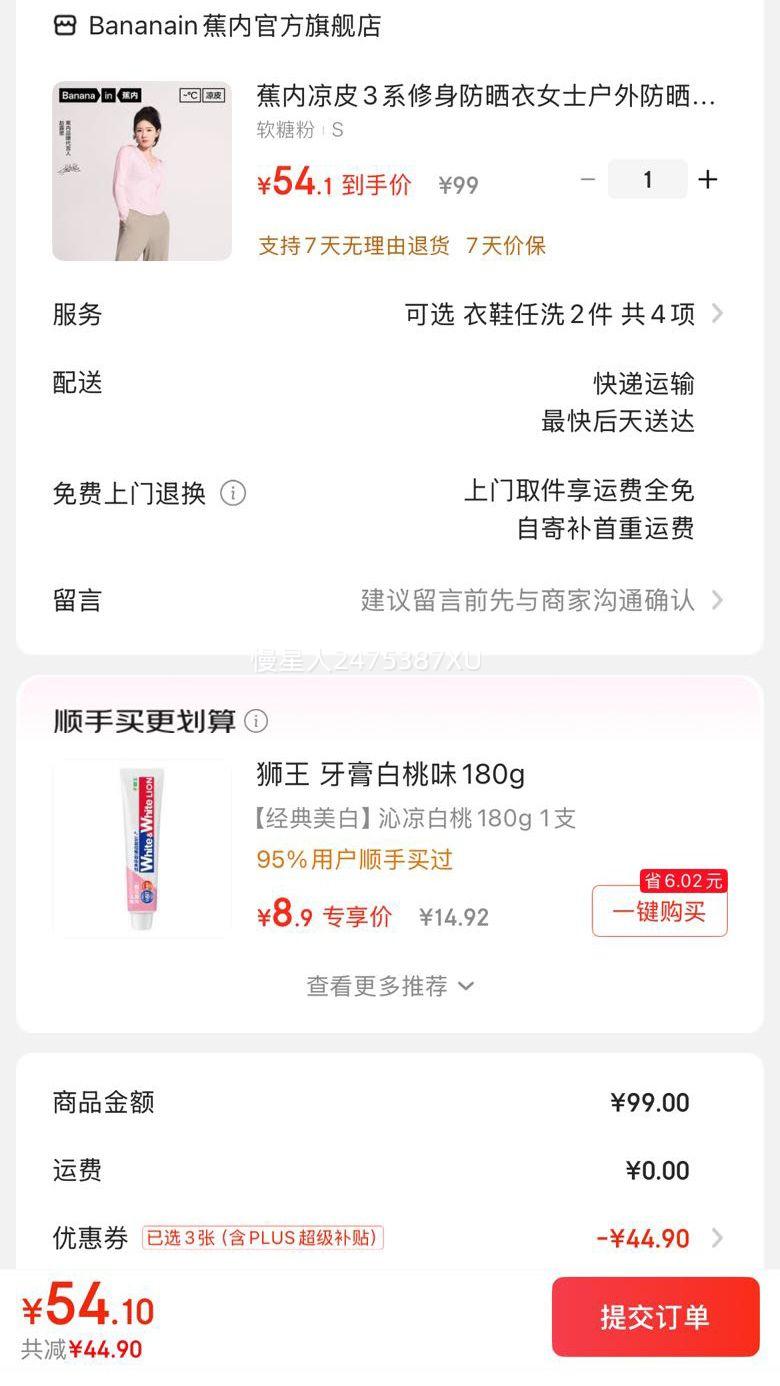The image size is (780, 1386).
Task: Submit the order with 提交订单
Action: point(655,1317)
